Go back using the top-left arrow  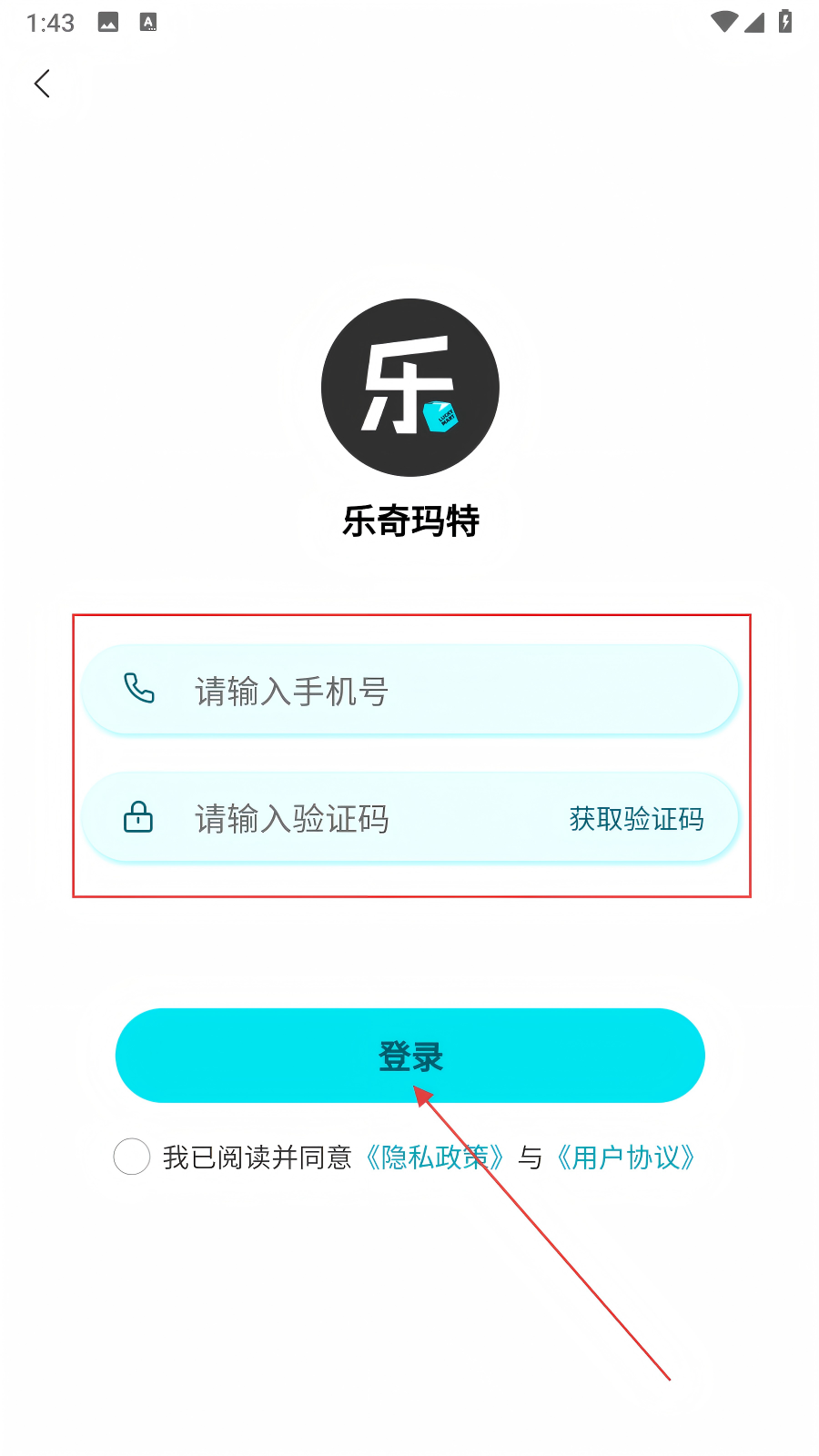[42, 84]
